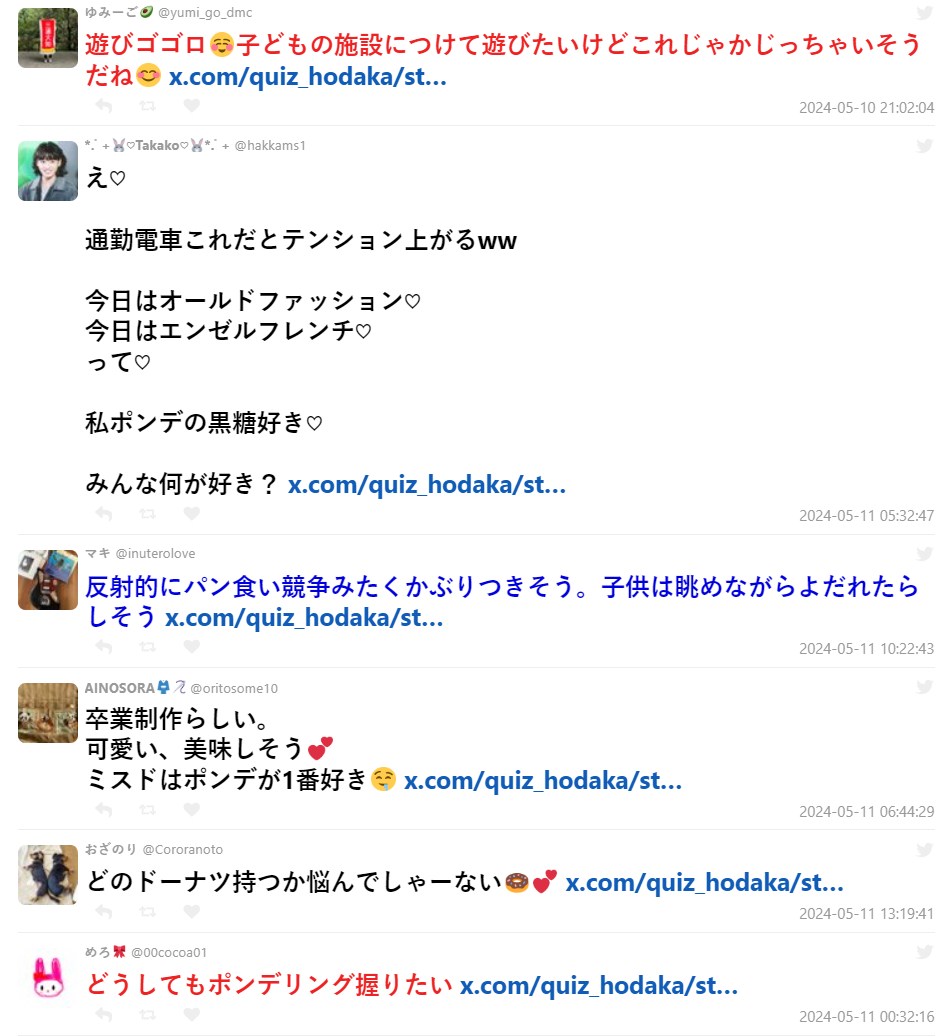Reply to AINOSORA's tweet

tap(104, 809)
